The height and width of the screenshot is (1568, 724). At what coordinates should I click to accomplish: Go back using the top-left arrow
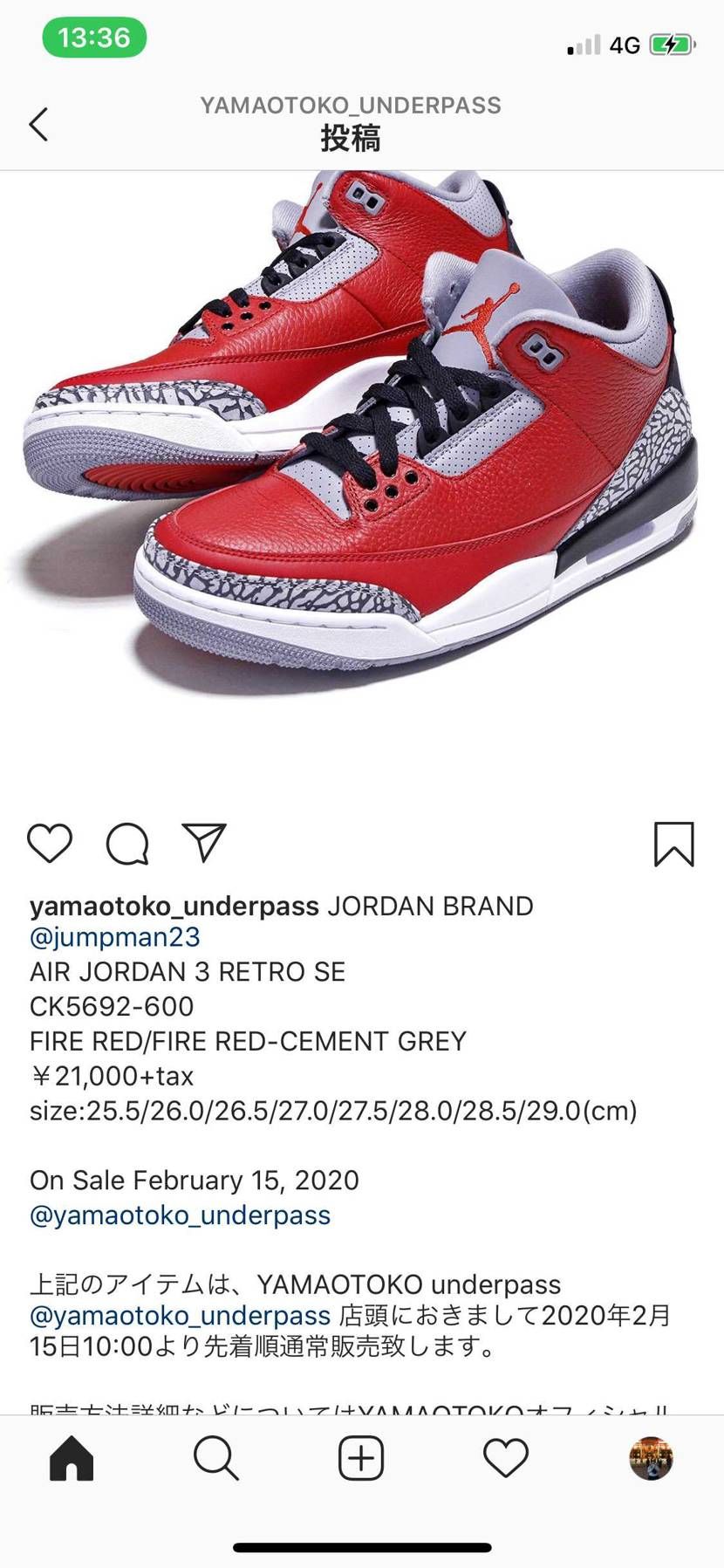pyautogui.click(x=38, y=124)
